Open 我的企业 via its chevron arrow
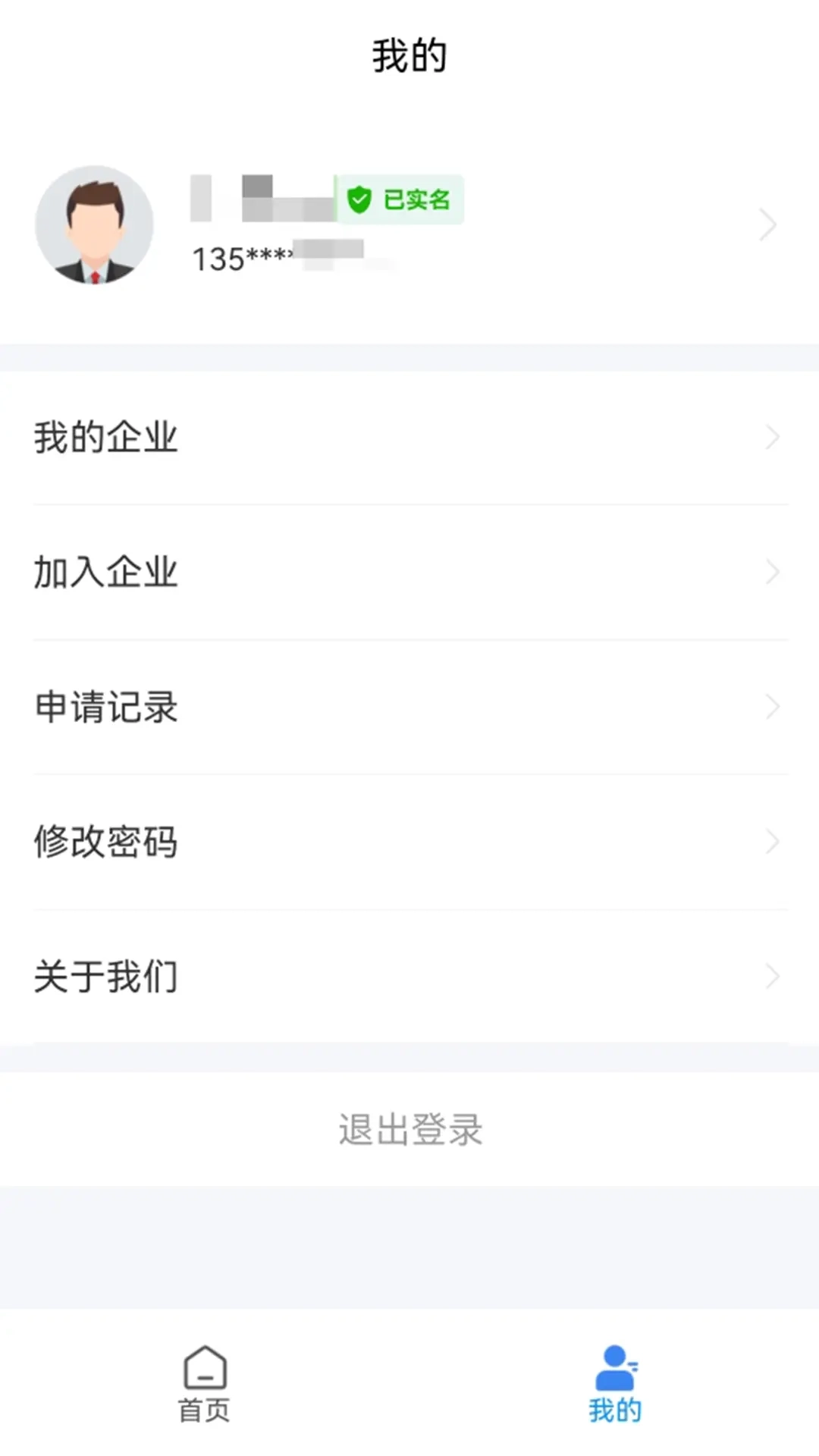Screen dimensions: 819x1456 coord(771,437)
